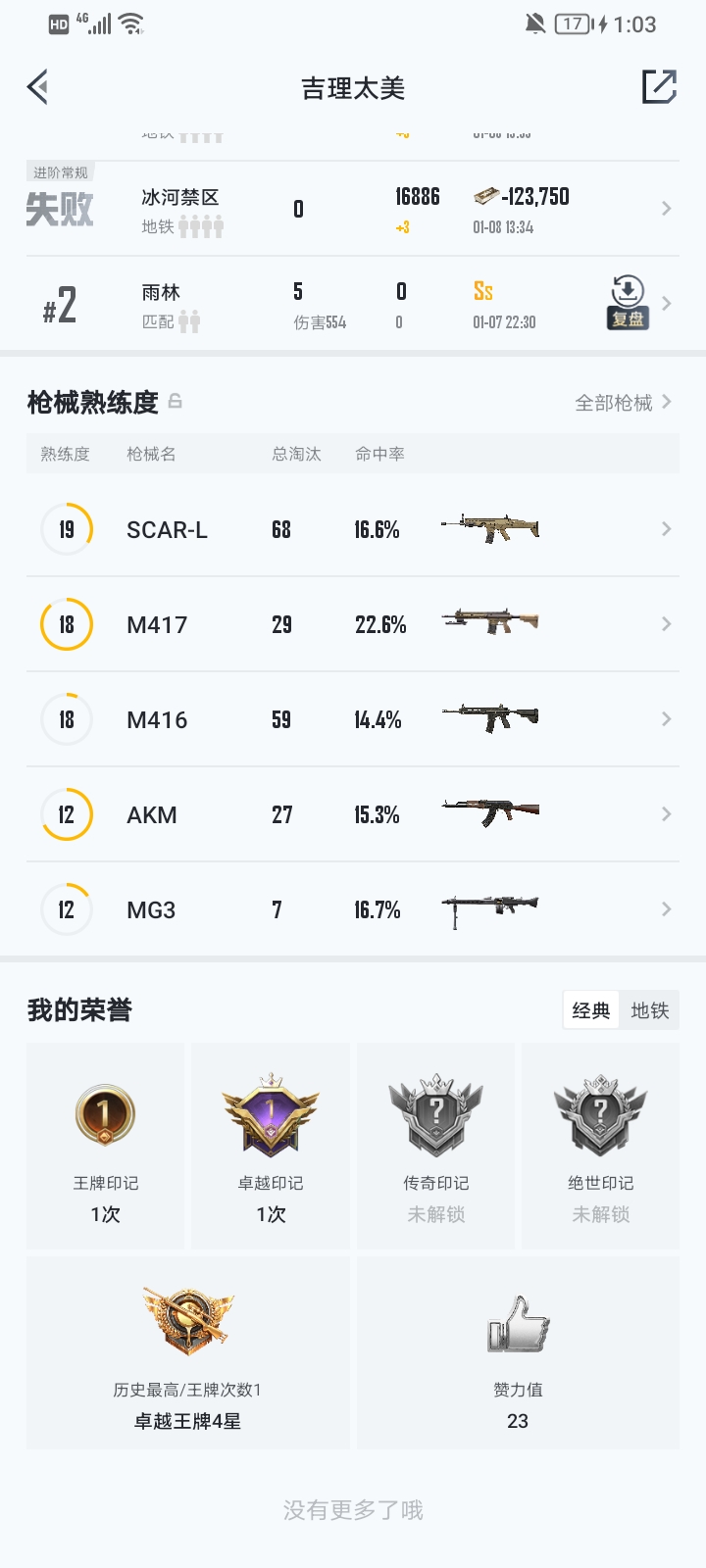Share the profile via the top-right icon
Screen dimensions: 706x1568
[659, 87]
